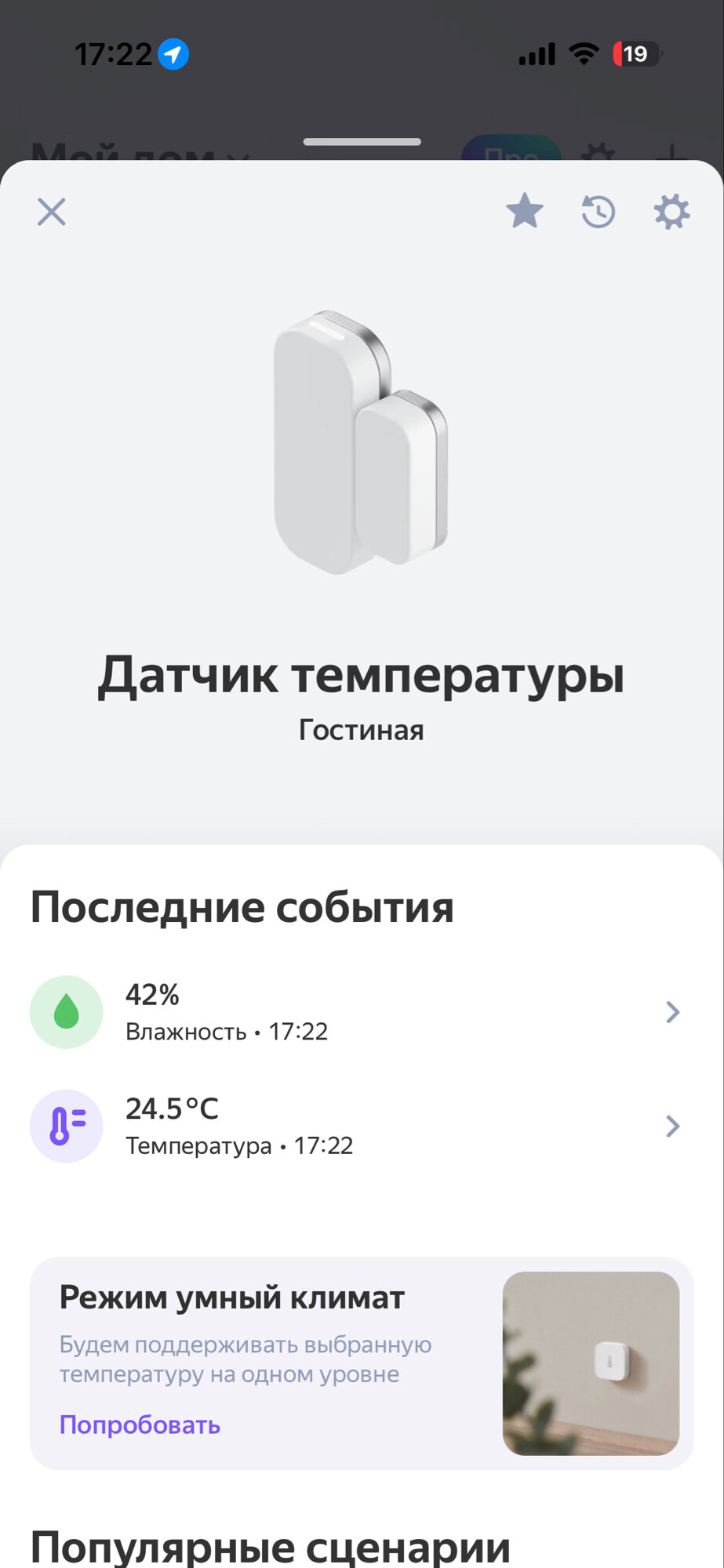Open the 24.5°C temperature event
This screenshot has width=724, height=1568.
(361, 1127)
